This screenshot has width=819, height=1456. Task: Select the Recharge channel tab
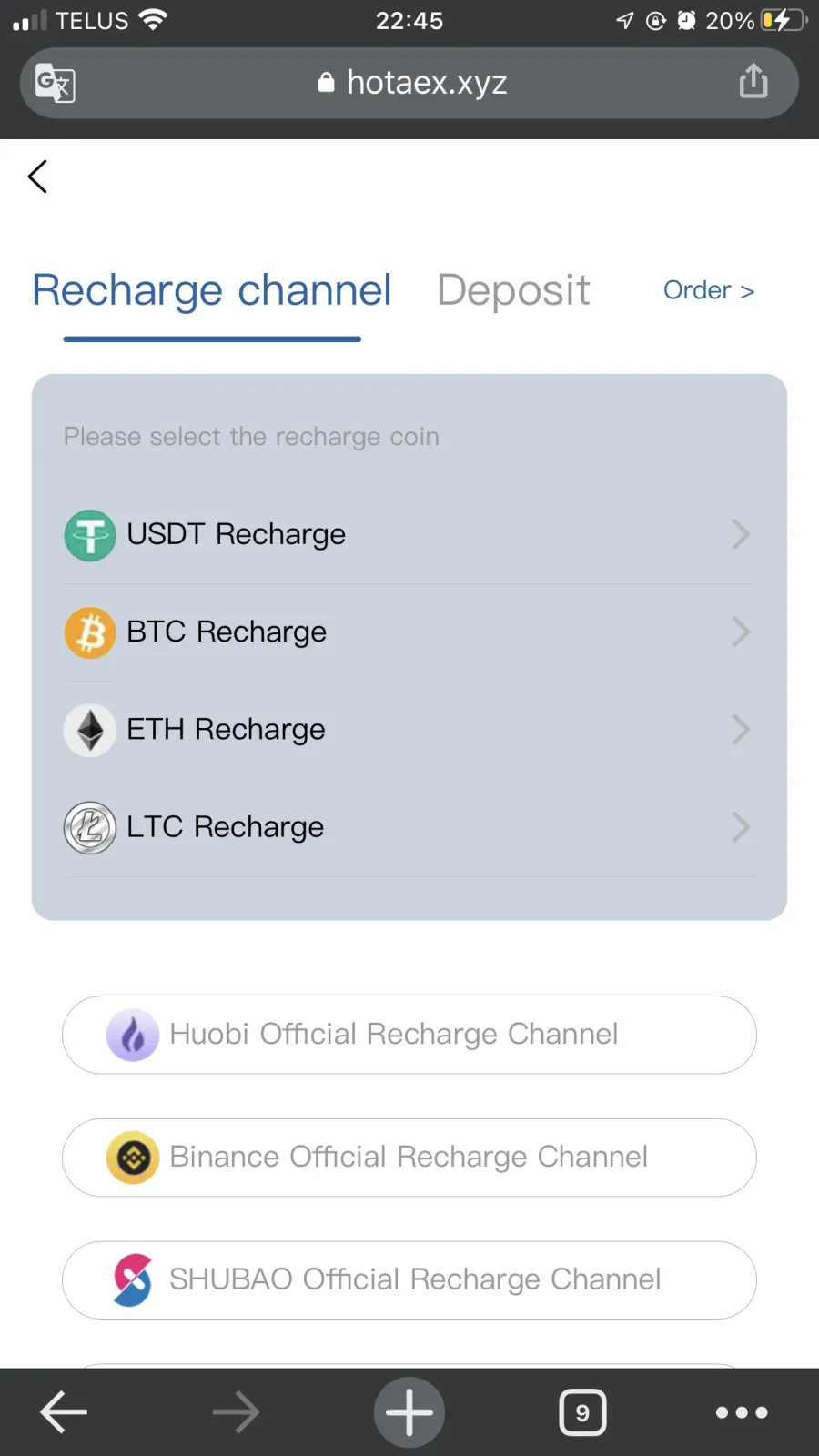(x=212, y=290)
